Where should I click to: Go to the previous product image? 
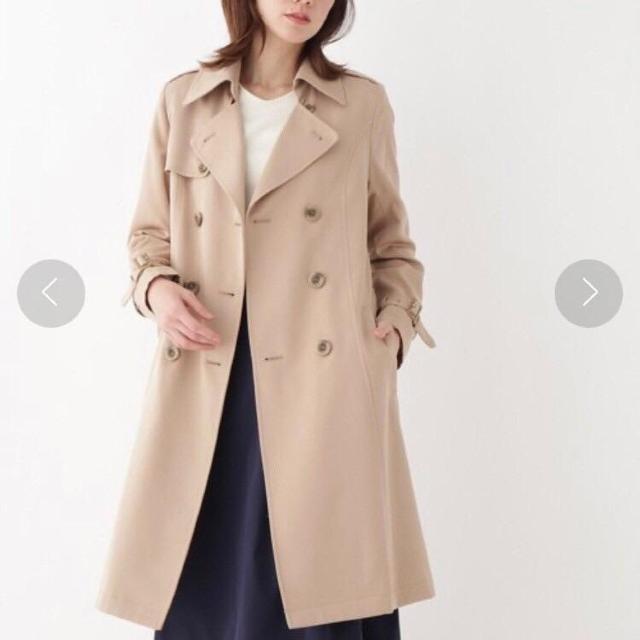(50, 293)
